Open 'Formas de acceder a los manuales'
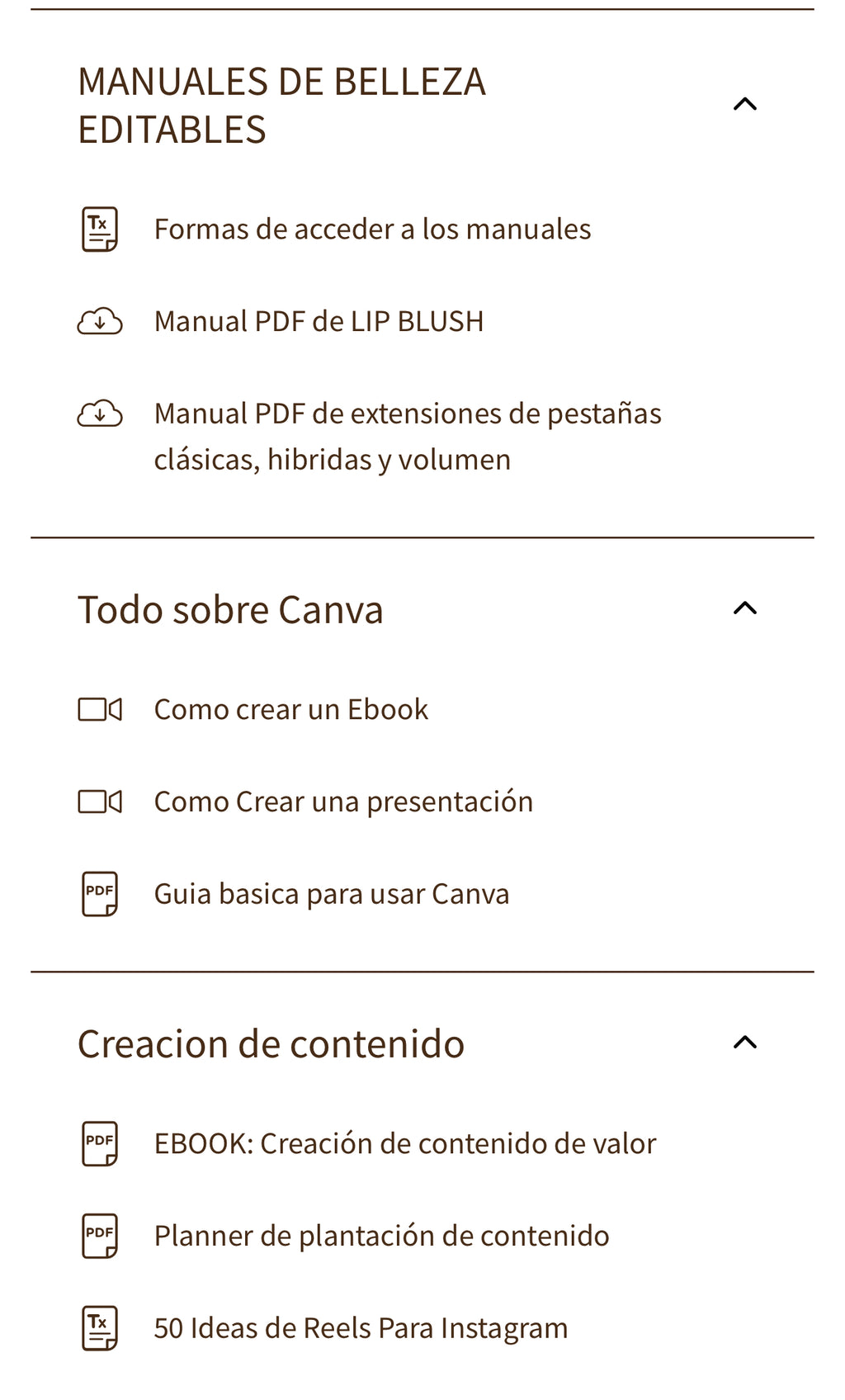Screen dimensions: 845x1400 [x=372, y=229]
